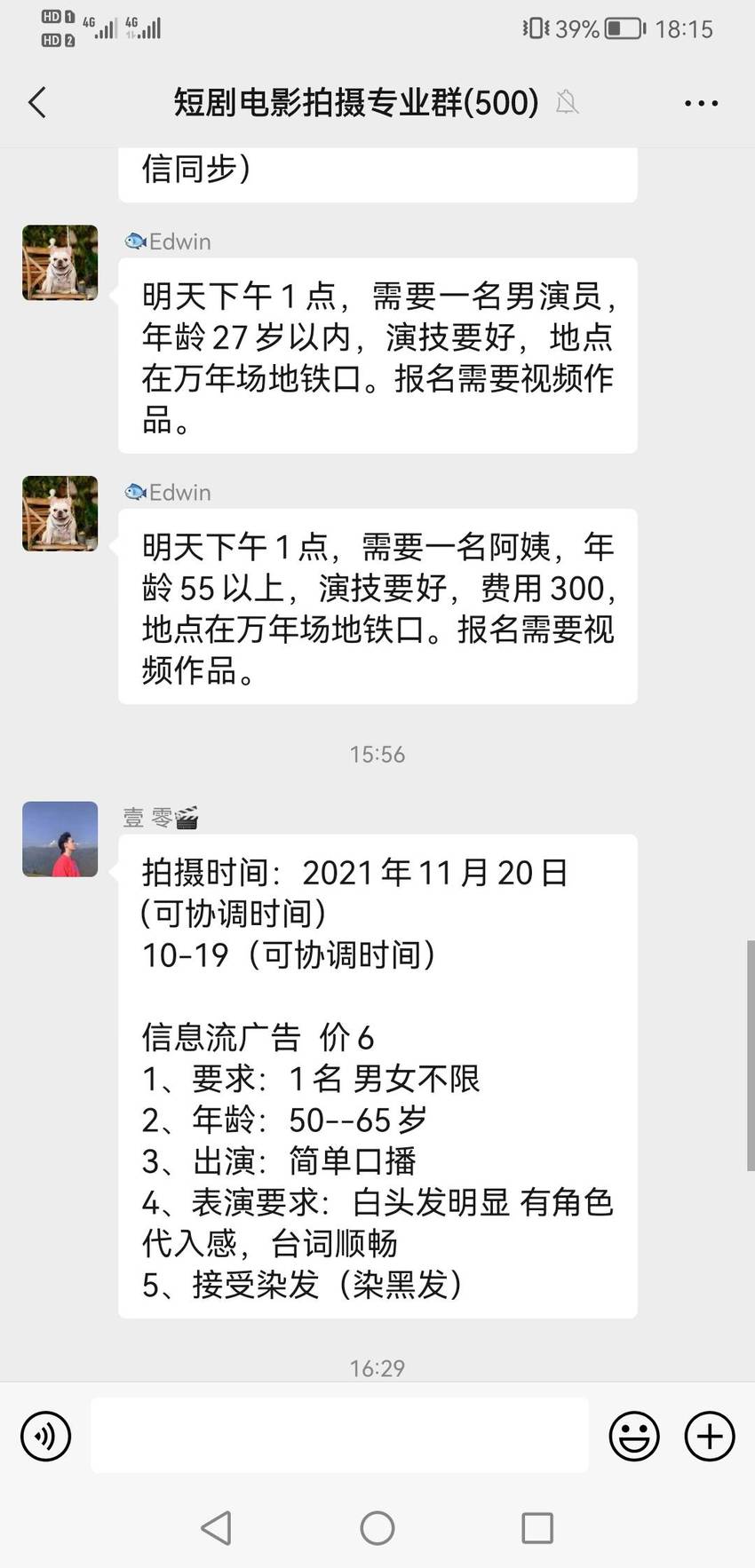The height and width of the screenshot is (1568, 755).
Task: Go back from the group chat
Action: [x=37, y=103]
